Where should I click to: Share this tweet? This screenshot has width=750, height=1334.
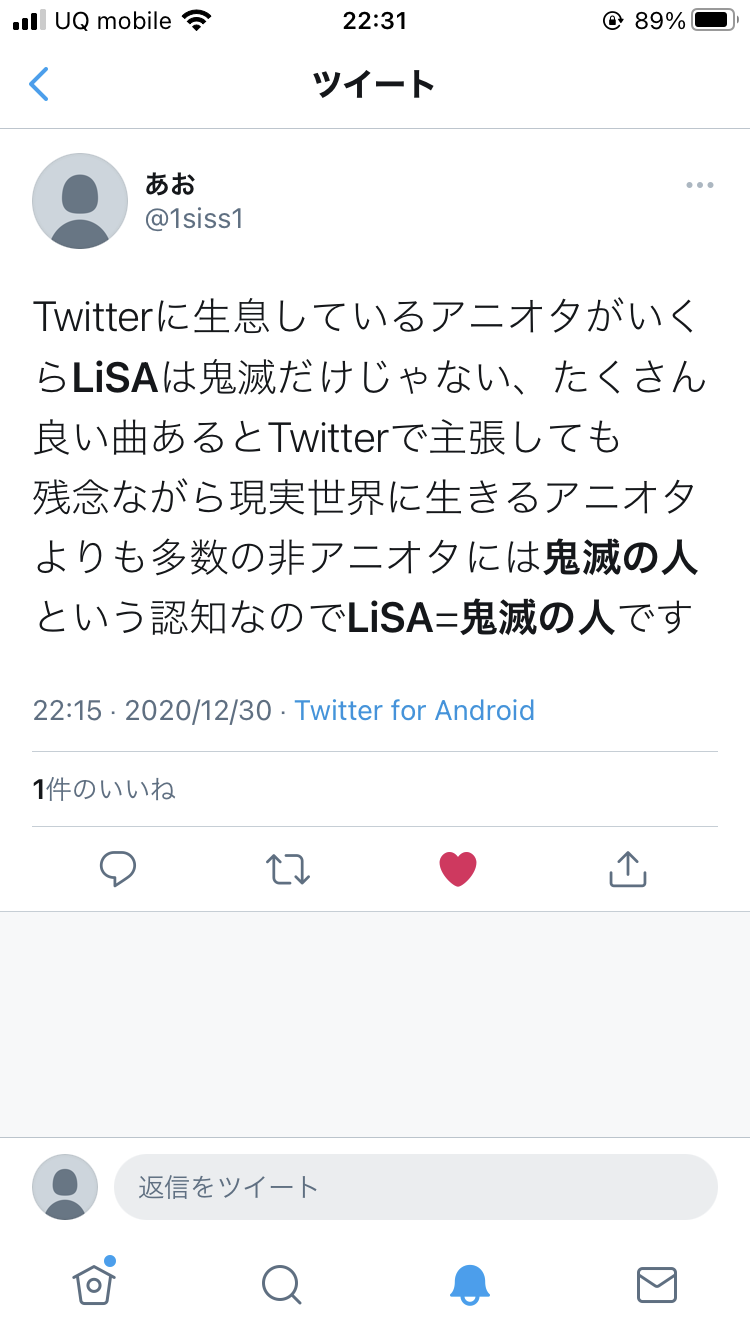(628, 869)
